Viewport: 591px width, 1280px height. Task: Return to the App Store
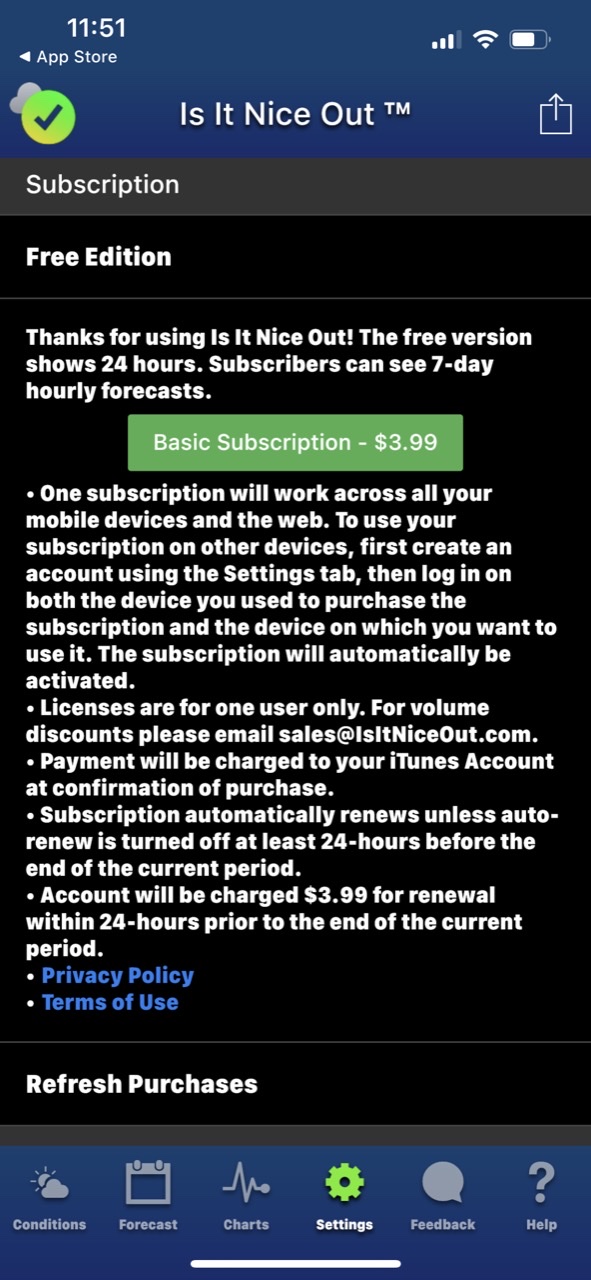pyautogui.click(x=68, y=57)
